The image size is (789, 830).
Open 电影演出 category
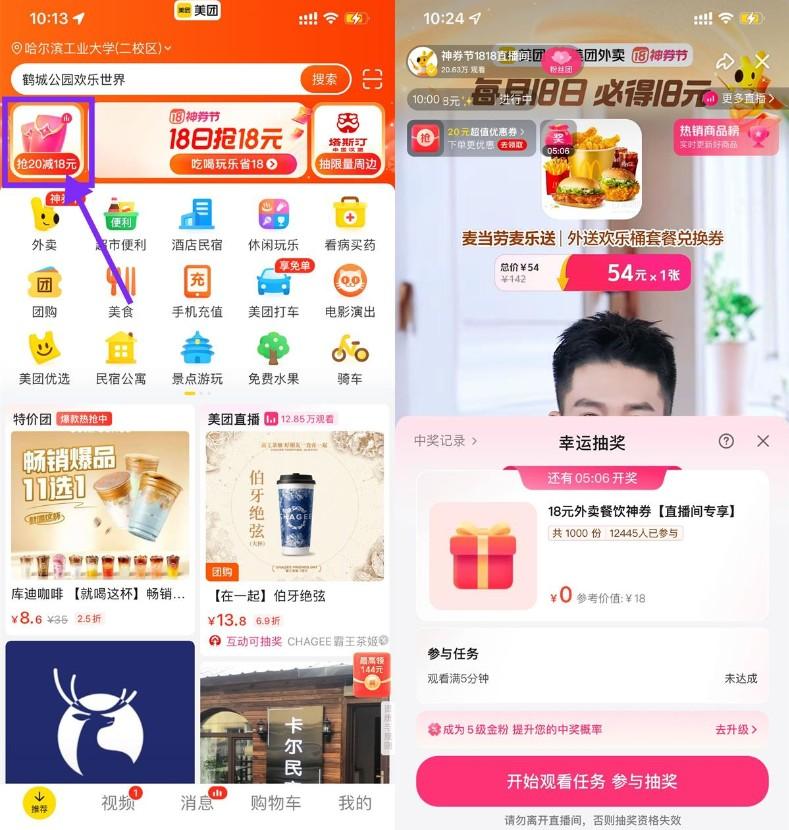pyautogui.click(x=350, y=292)
